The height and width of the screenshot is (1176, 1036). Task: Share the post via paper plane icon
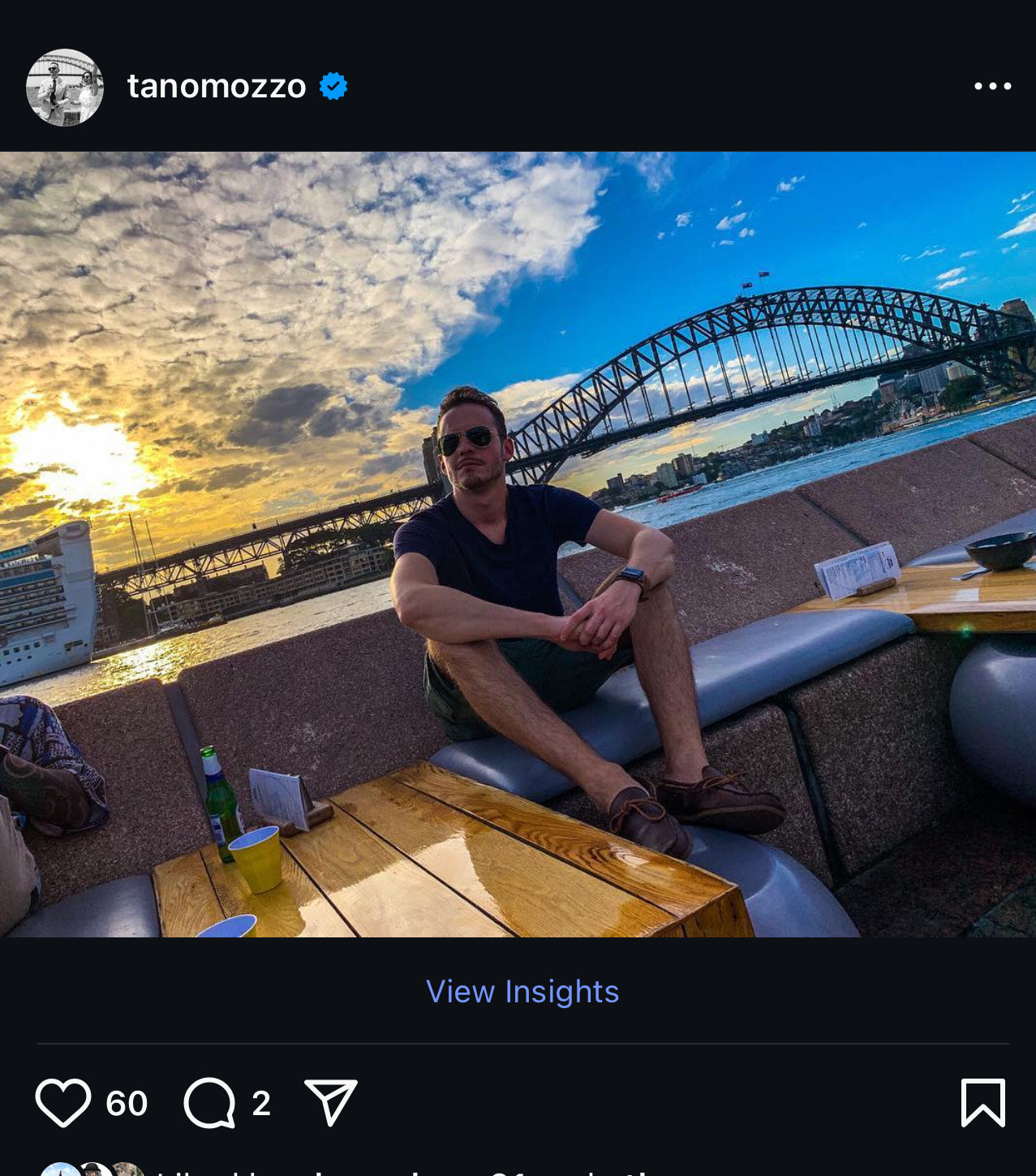coord(330,1101)
